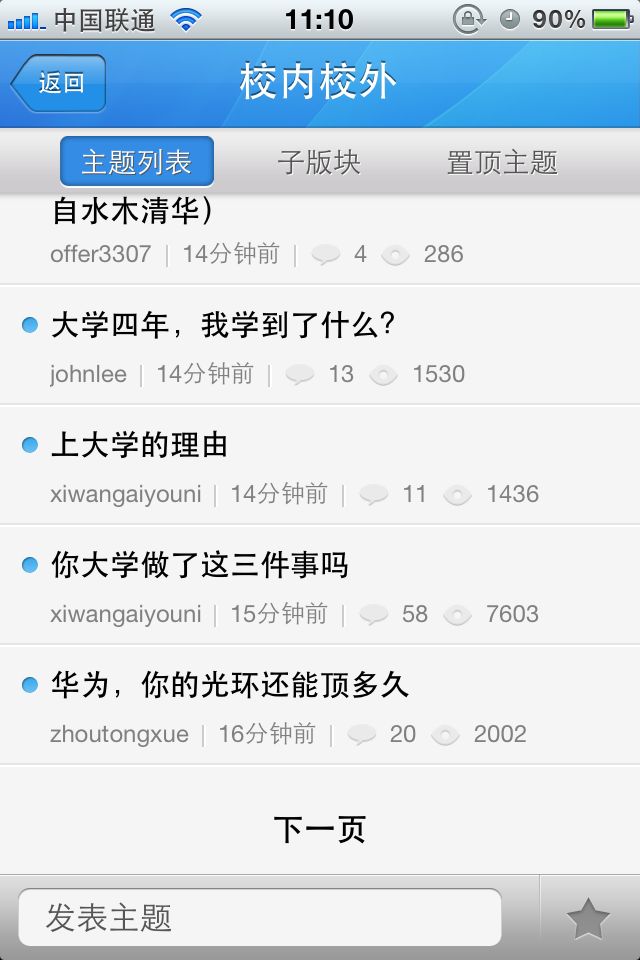The height and width of the screenshot is (960, 640).
Task: Tap the 发表主题 field to post
Action: (260, 917)
